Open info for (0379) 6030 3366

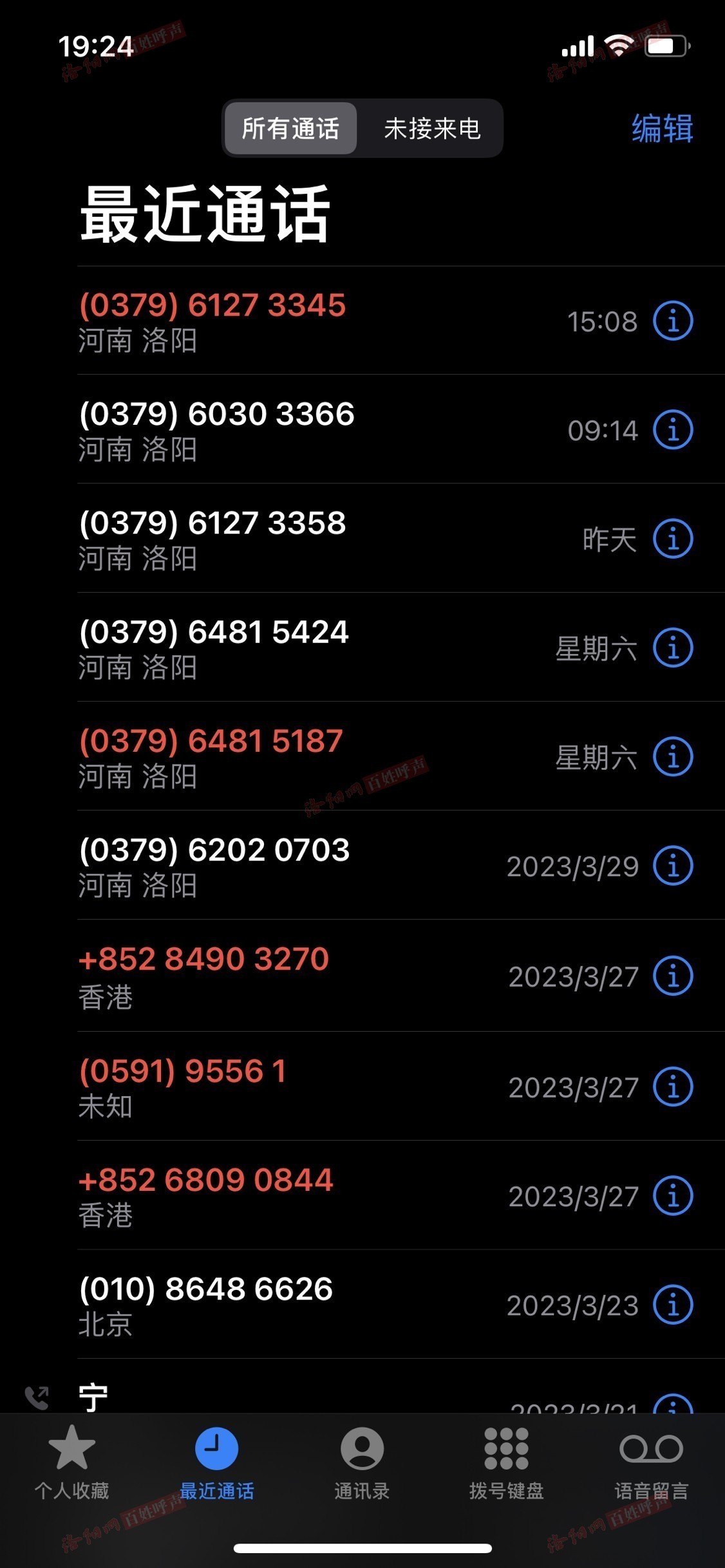tap(673, 429)
